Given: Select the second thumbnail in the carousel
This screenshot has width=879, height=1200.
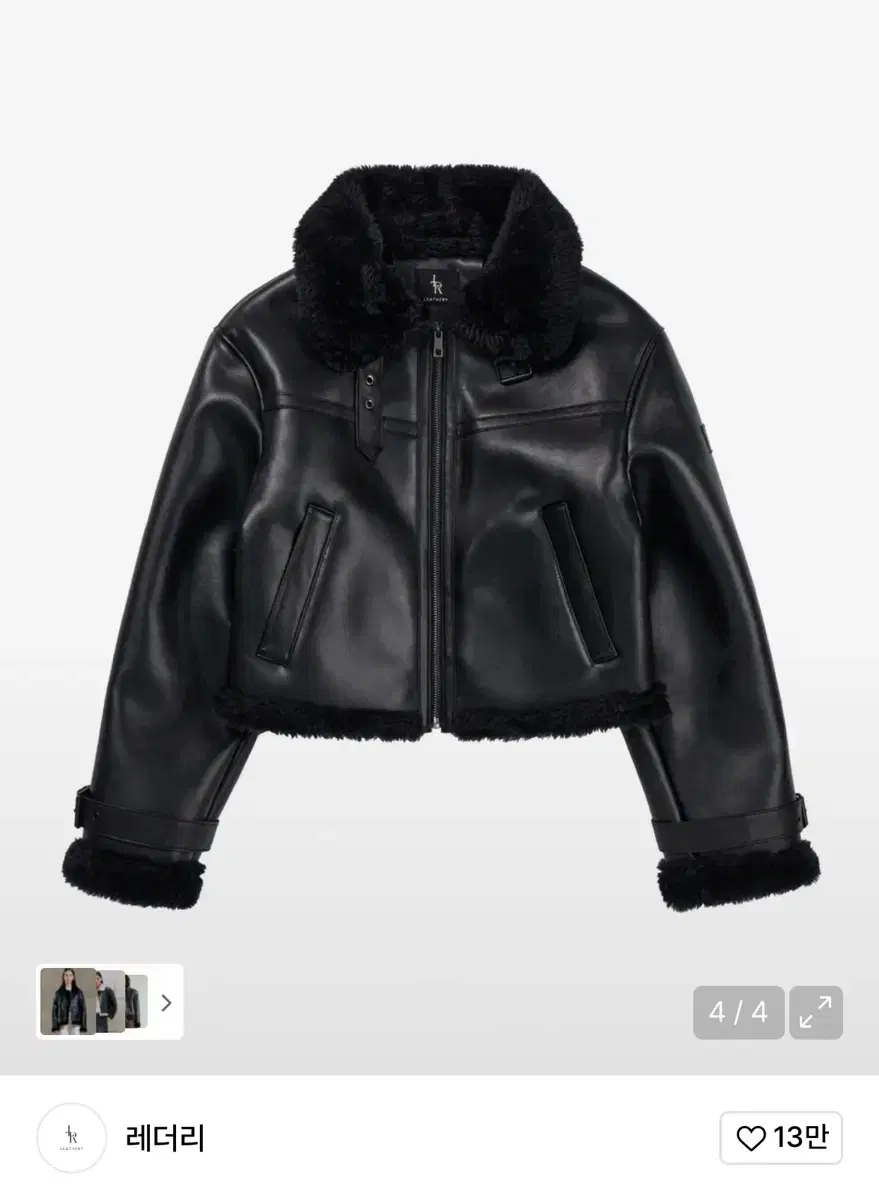Looking at the screenshot, I should [108, 1000].
